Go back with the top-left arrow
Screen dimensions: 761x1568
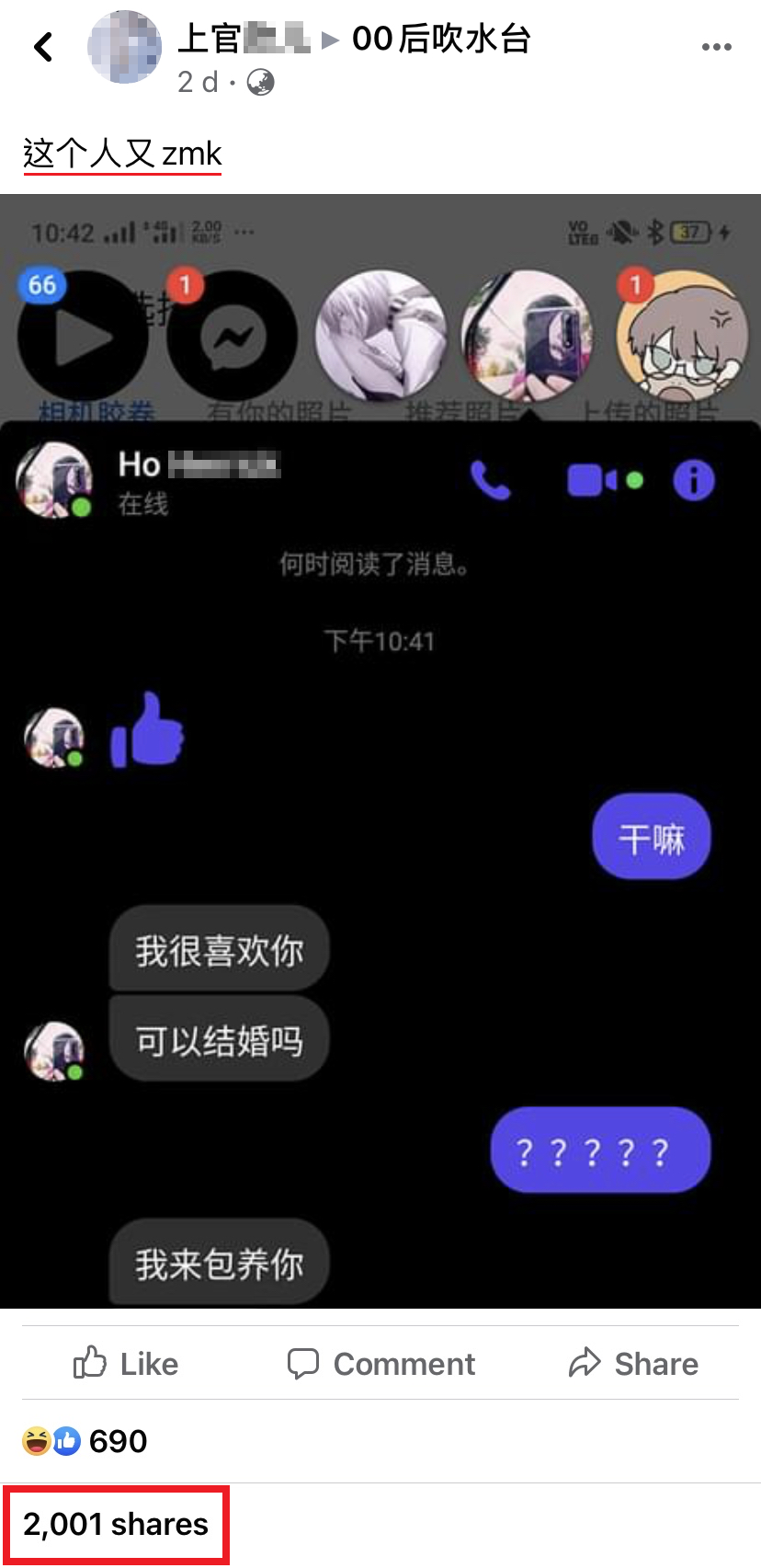(43, 47)
